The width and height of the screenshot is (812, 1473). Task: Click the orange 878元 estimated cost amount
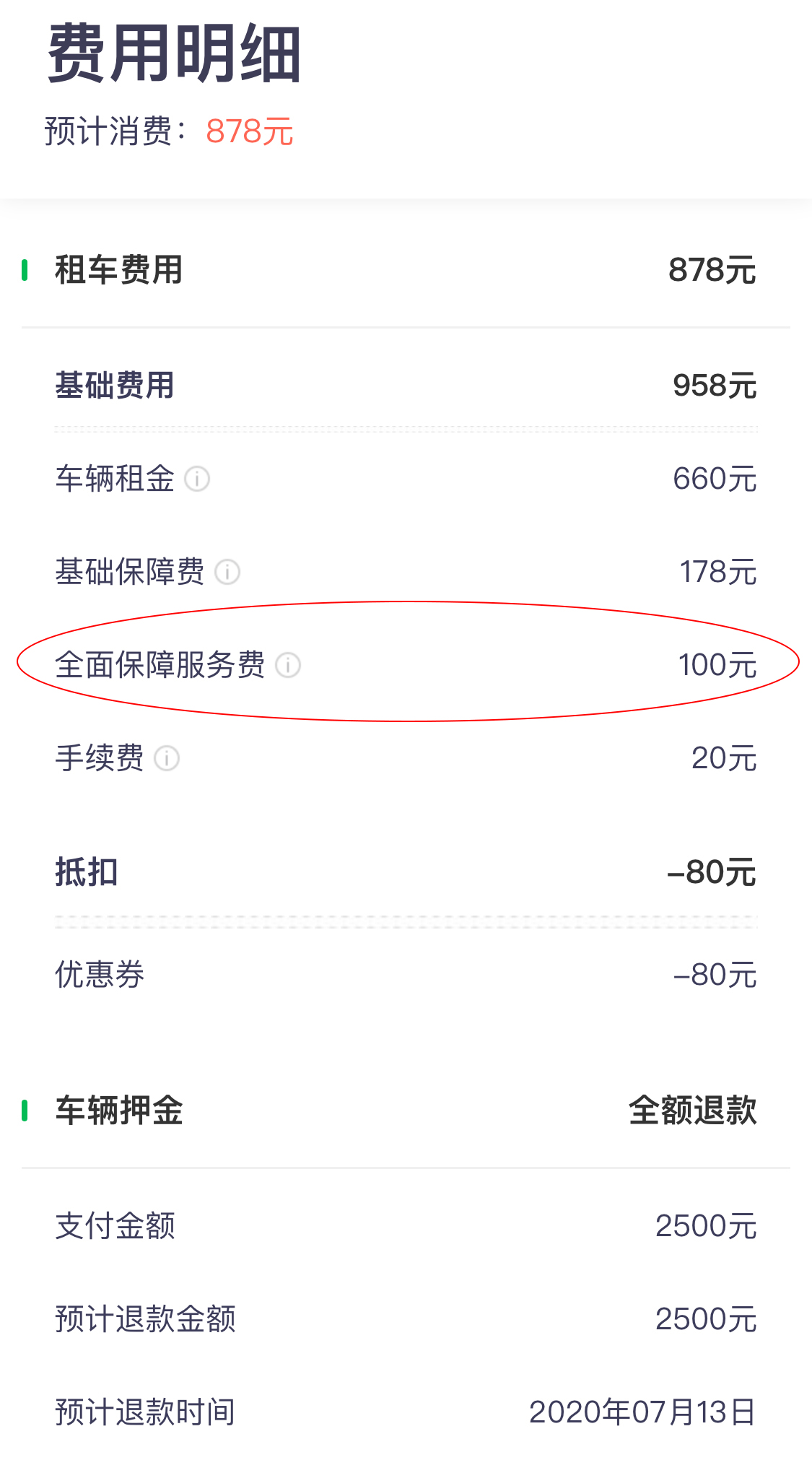pyautogui.click(x=249, y=130)
